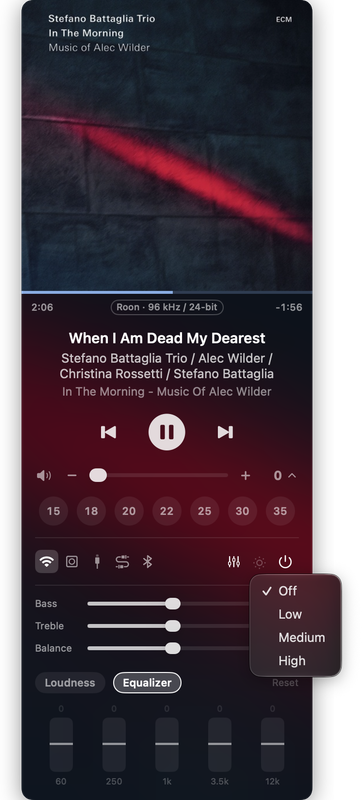
Task: Tap the Bass slider handle
Action: (173, 604)
